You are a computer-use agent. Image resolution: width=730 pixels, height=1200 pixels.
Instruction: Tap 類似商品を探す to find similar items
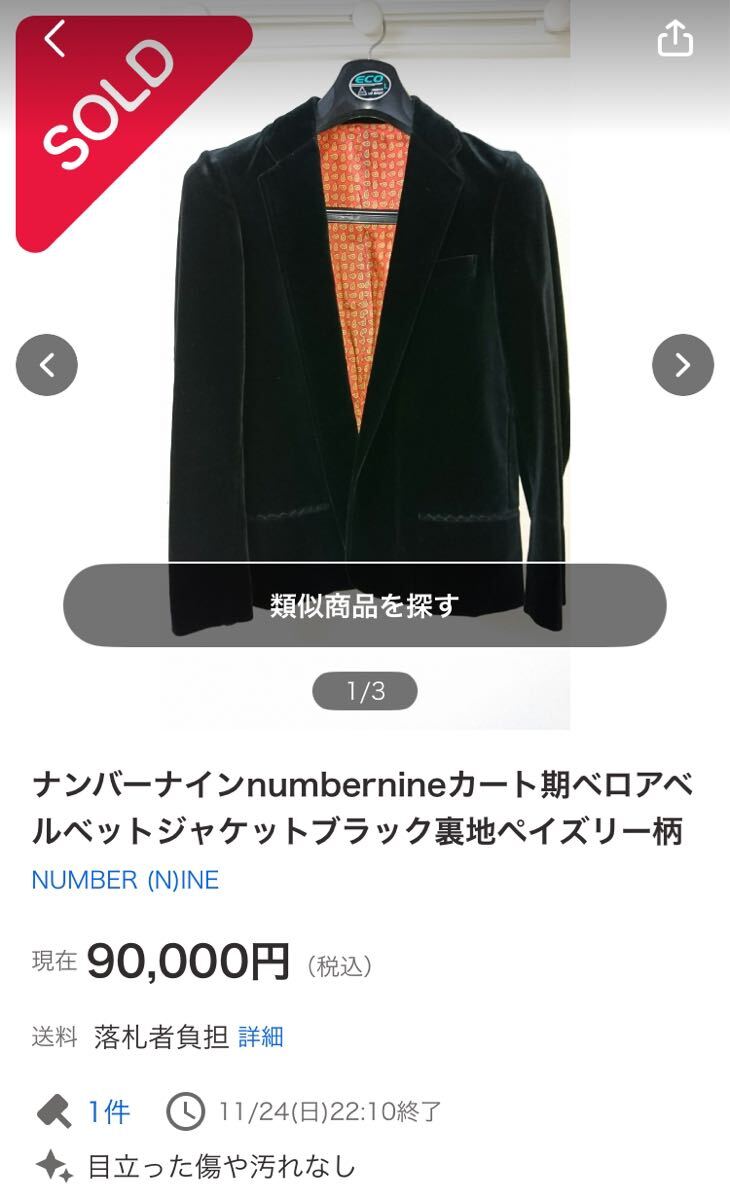[x=365, y=605]
